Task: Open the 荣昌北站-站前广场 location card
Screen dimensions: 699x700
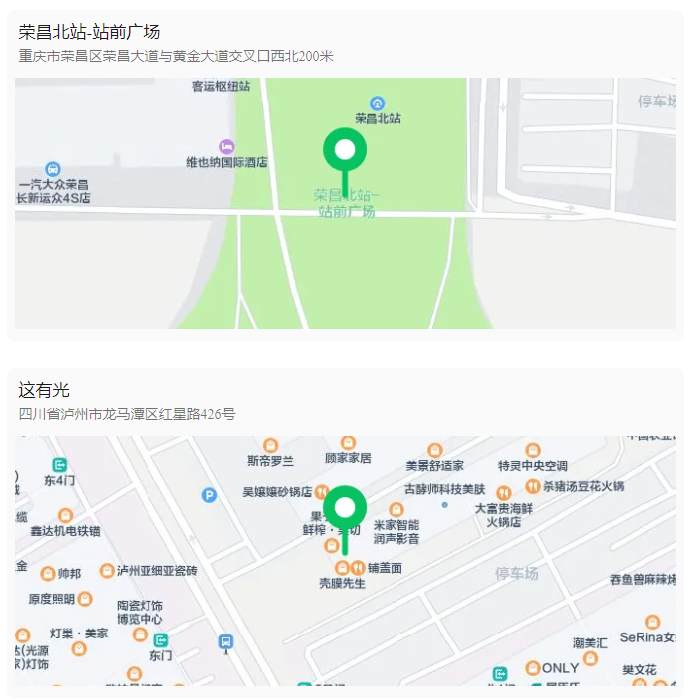Action: pyautogui.click(x=90, y=33)
